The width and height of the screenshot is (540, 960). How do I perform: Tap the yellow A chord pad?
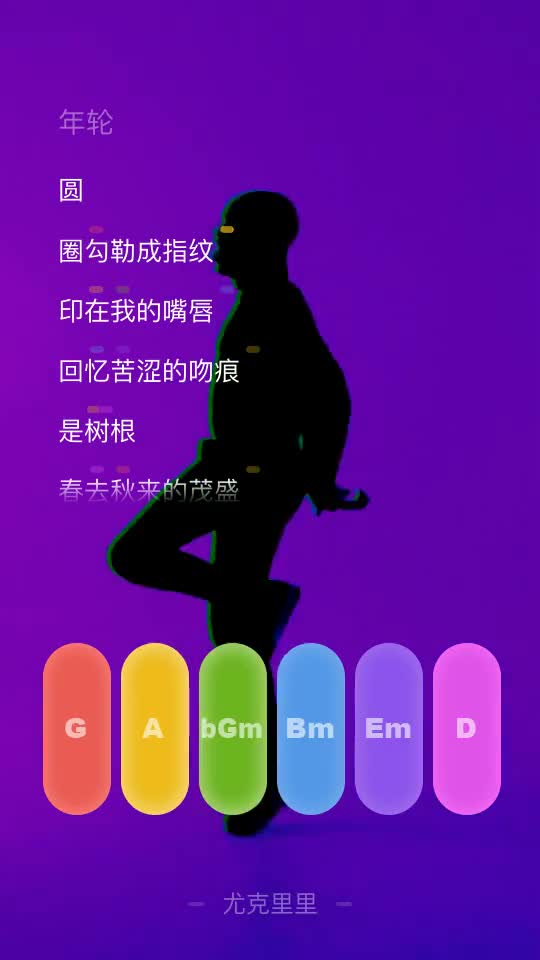(154, 729)
